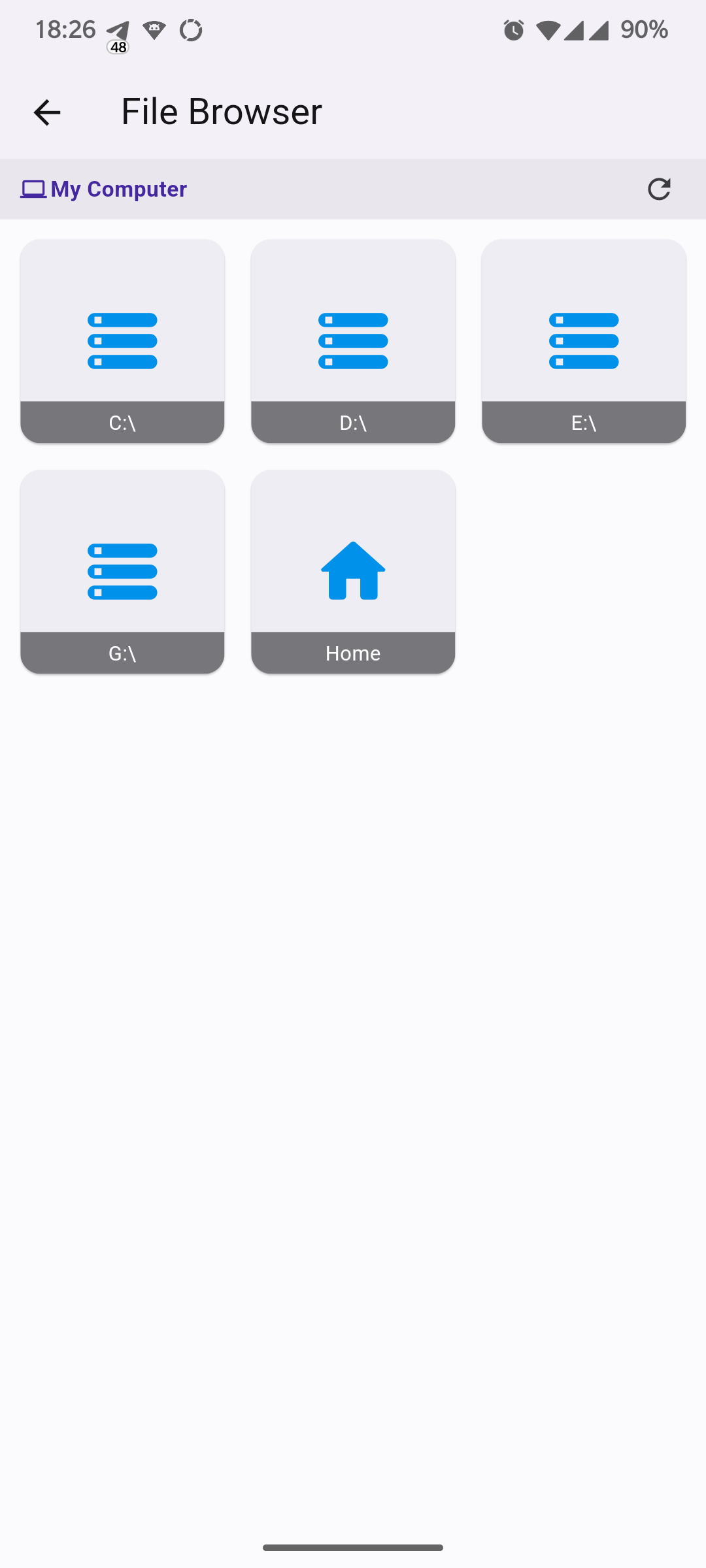706x1568 pixels.
Task: Open the D:\ drive
Action: [x=353, y=341]
